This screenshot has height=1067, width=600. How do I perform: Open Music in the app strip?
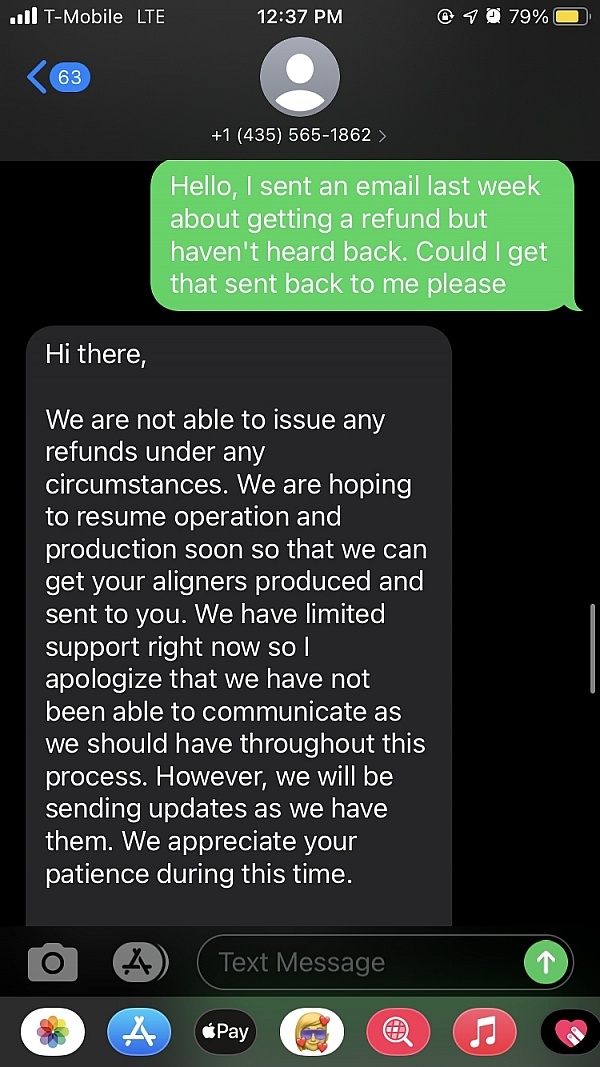484,1032
